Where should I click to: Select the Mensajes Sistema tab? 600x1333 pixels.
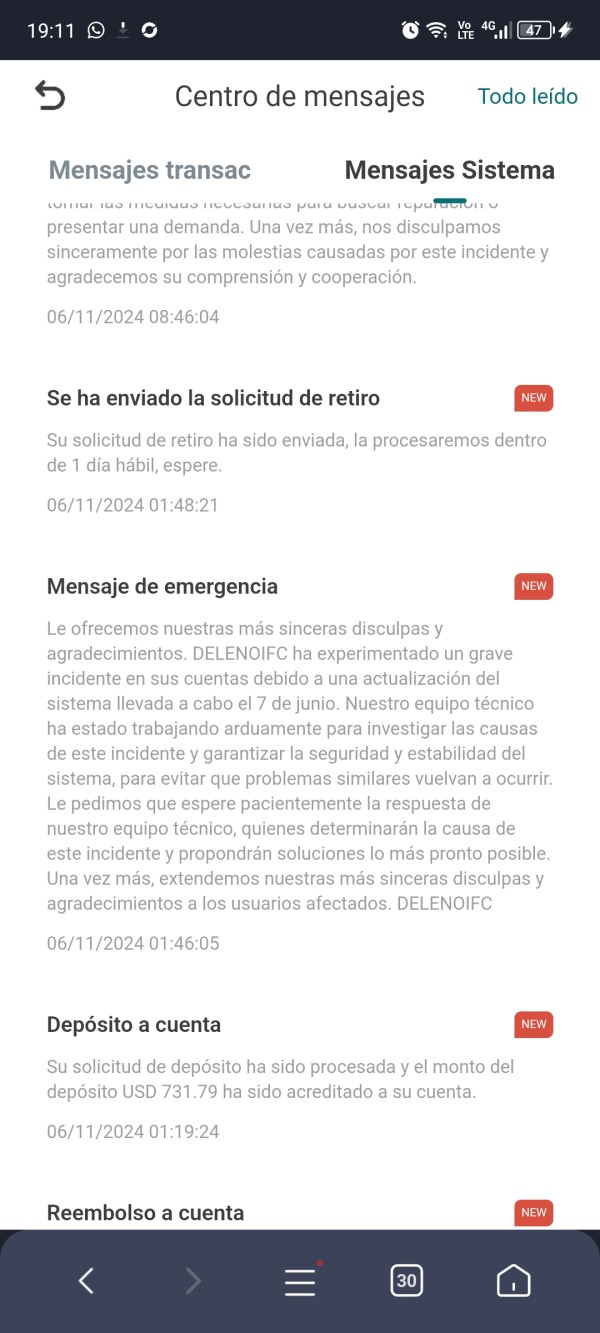449,170
